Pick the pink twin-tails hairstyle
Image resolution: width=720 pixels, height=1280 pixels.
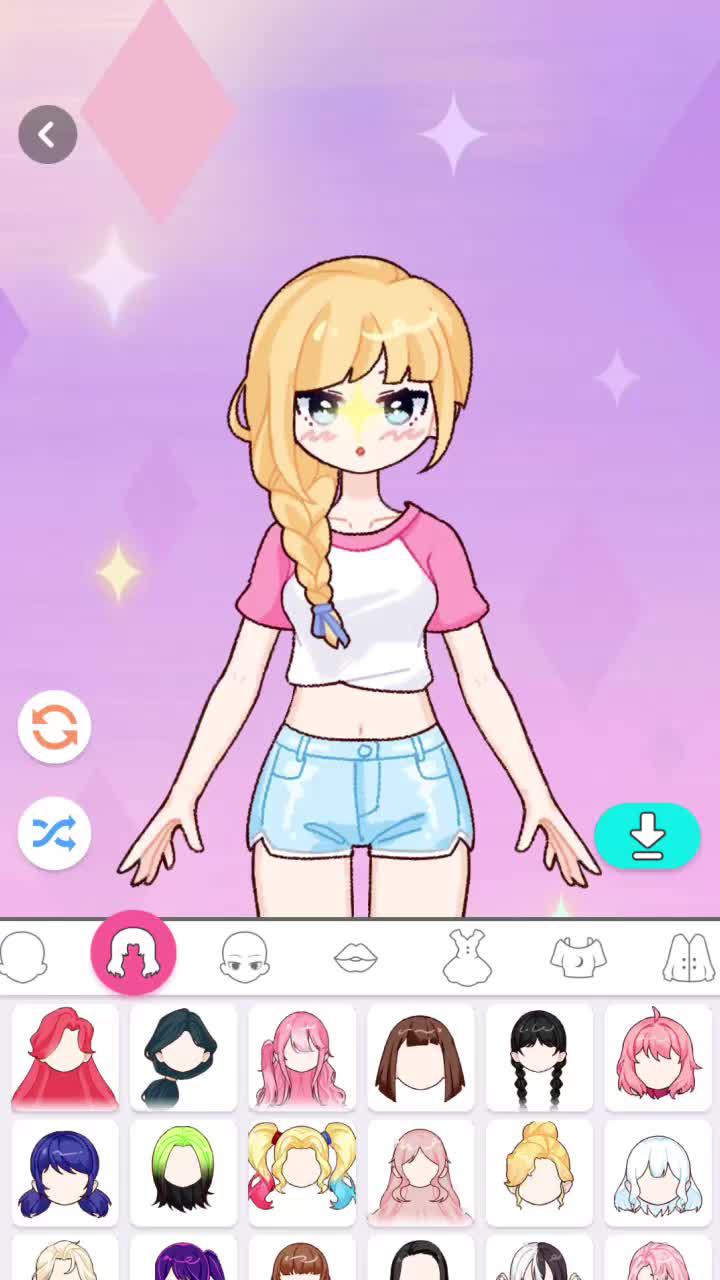(302, 1057)
